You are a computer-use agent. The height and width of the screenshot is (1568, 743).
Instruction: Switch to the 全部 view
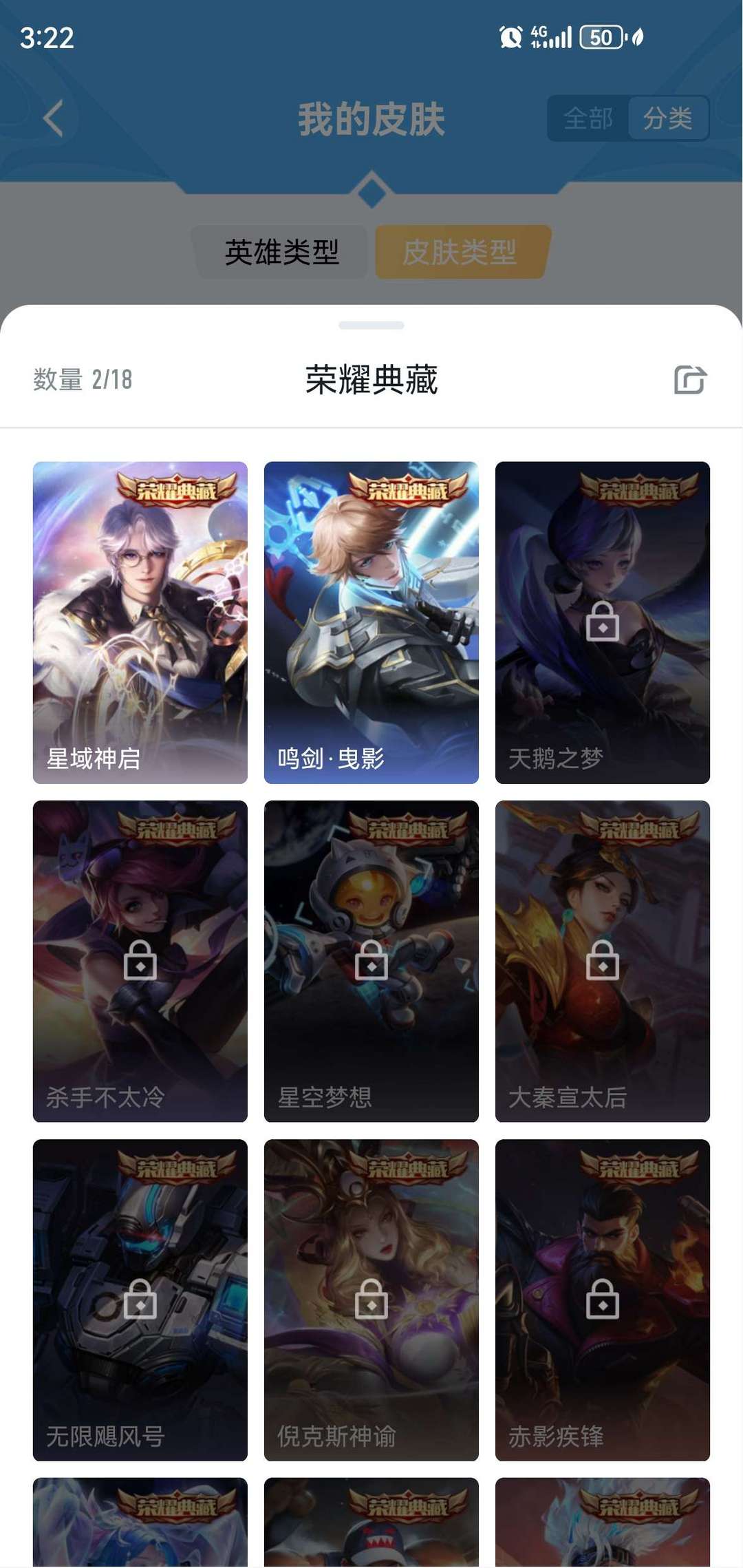[588, 118]
